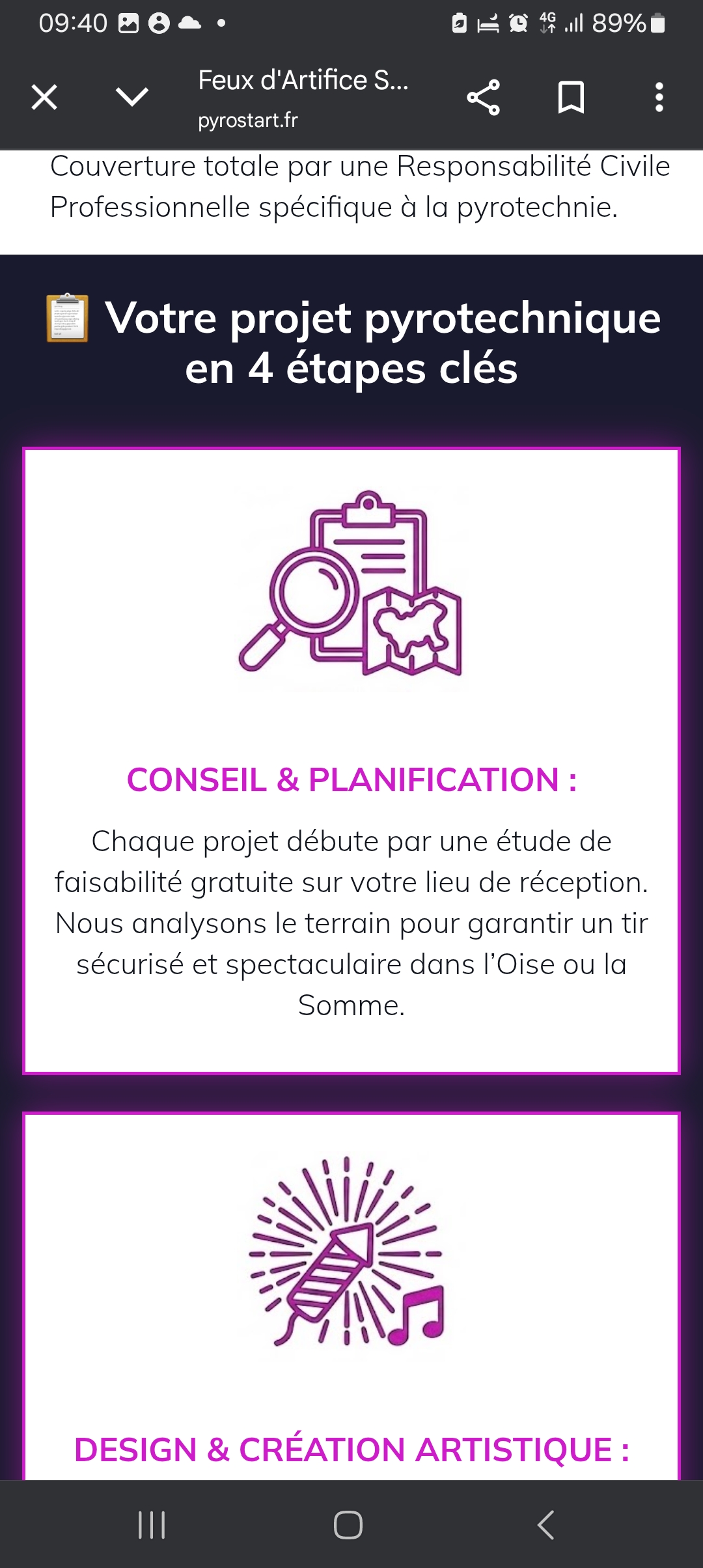Open the browser overflow menu
This screenshot has height=1568, width=703.
[x=659, y=98]
